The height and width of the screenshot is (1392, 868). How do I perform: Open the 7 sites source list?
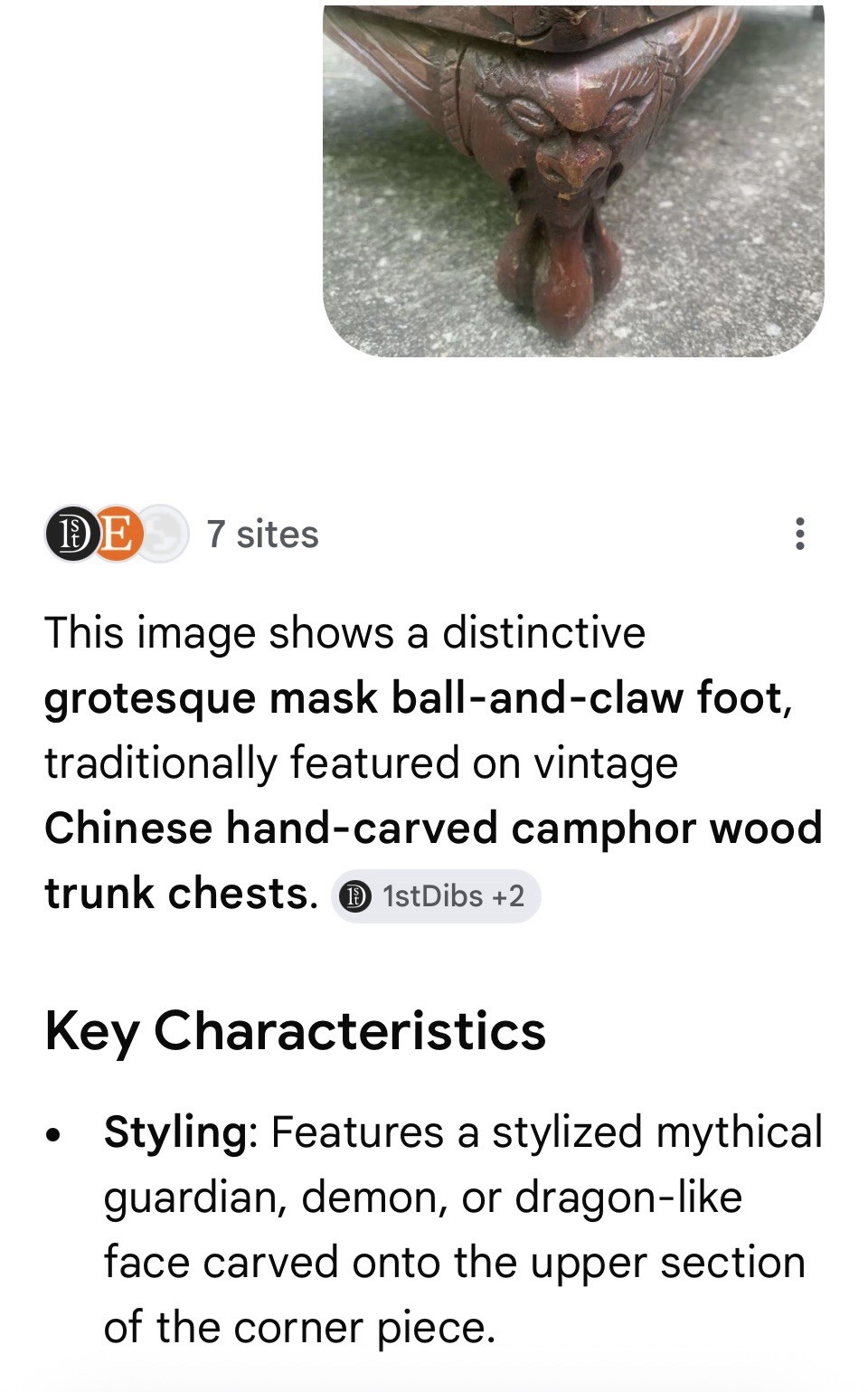click(182, 534)
